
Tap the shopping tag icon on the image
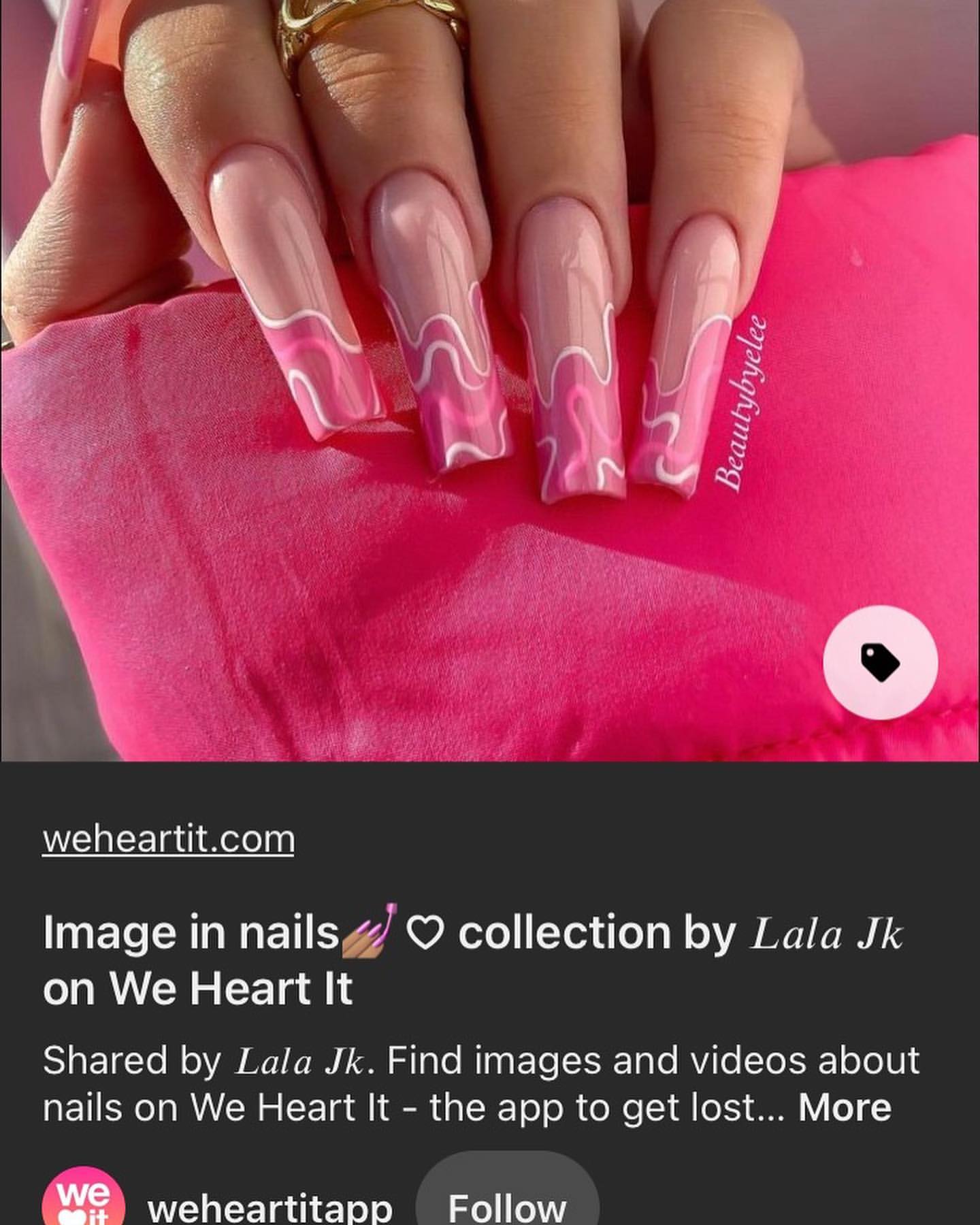tap(880, 662)
